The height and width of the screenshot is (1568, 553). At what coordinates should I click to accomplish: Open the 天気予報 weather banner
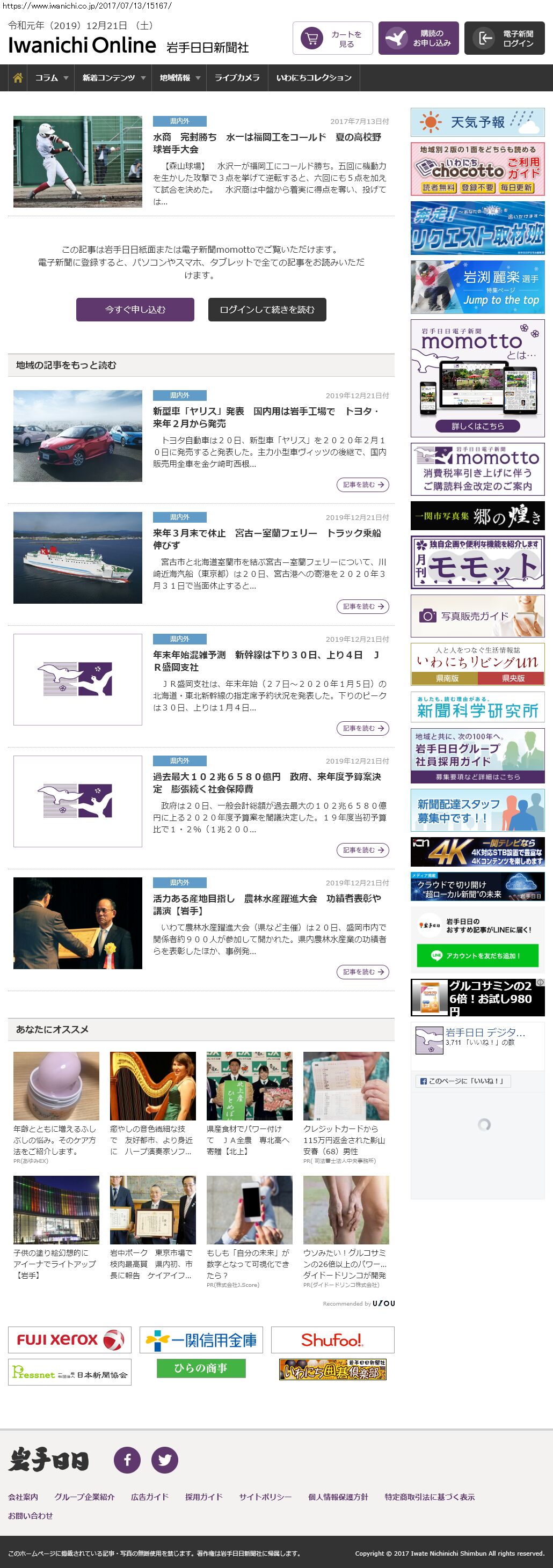tap(477, 122)
